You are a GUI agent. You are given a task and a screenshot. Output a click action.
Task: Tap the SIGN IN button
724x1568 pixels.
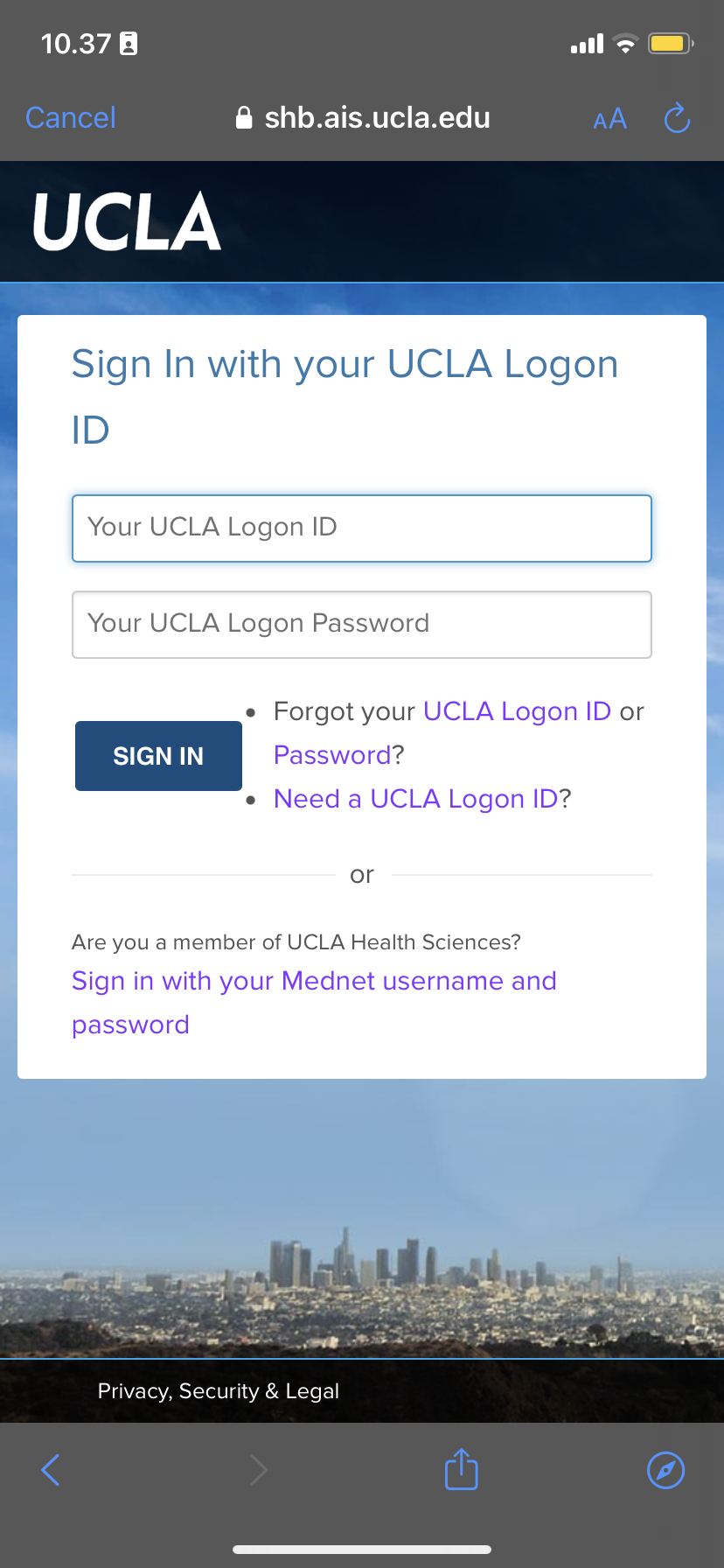pos(158,756)
